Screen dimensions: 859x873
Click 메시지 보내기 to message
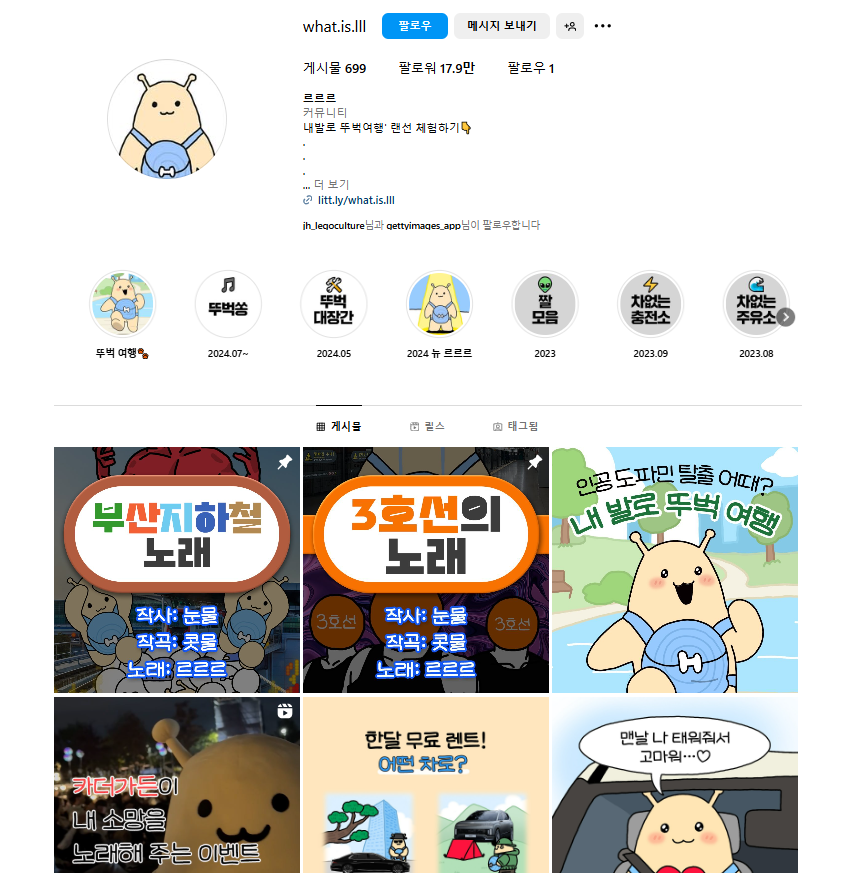point(501,26)
